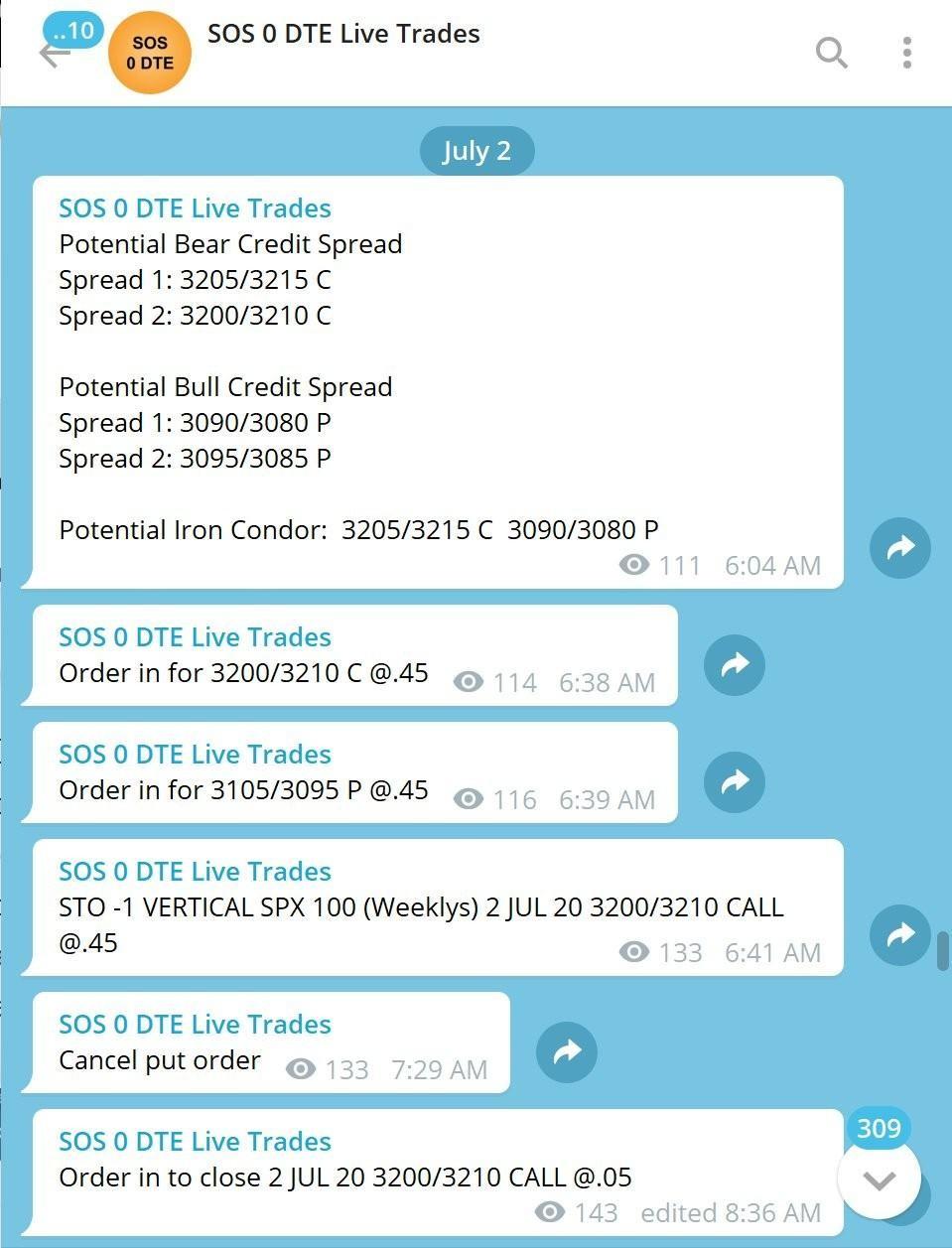Forward the STO -1 VERTICAL SPX message
The height and width of the screenshot is (1248, 952).
point(899,934)
